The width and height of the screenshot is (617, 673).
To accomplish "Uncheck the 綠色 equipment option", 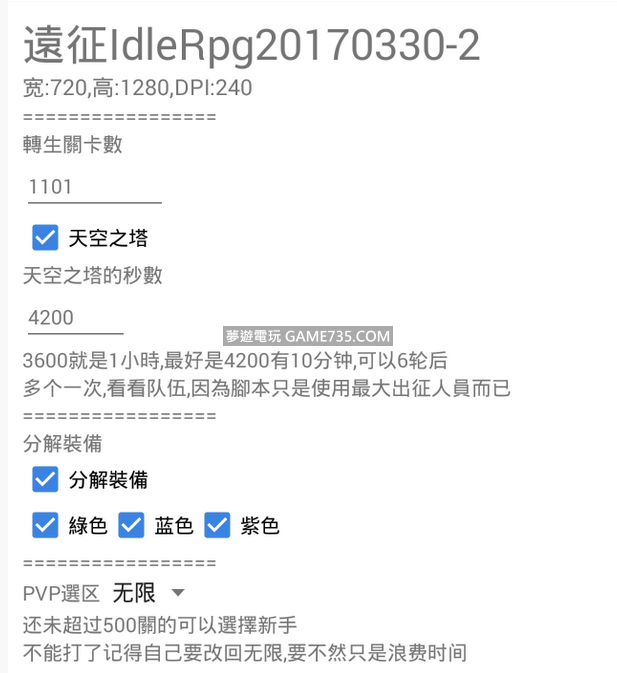I will (x=45, y=524).
